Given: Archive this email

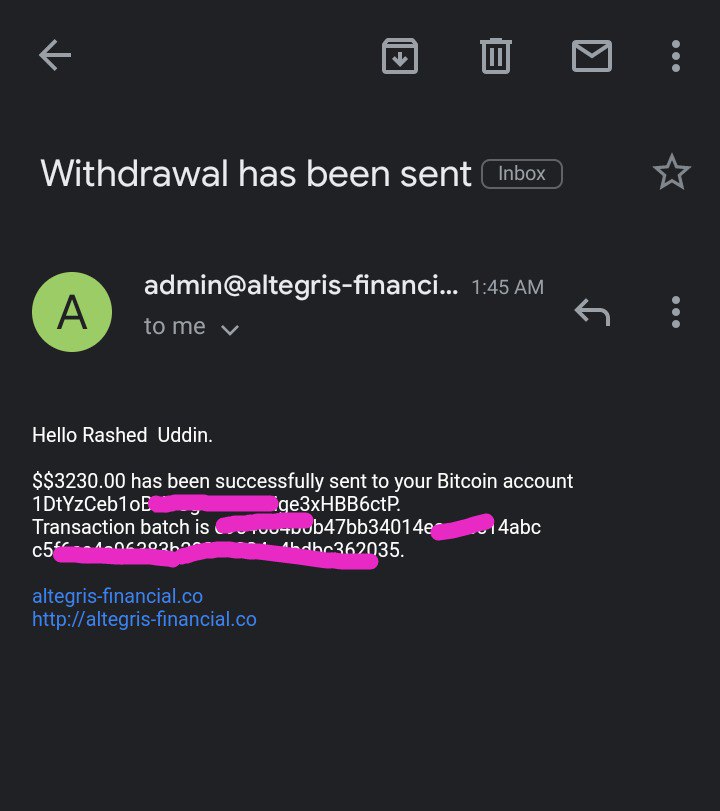Looking at the screenshot, I should [x=399, y=56].
